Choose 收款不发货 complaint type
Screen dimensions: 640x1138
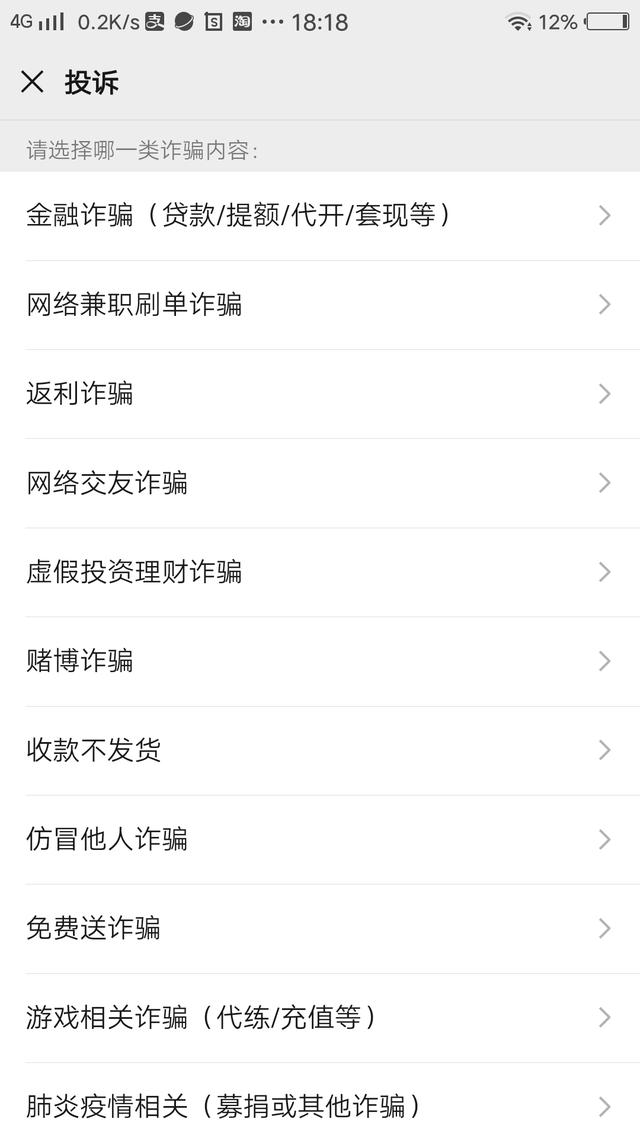(320, 750)
